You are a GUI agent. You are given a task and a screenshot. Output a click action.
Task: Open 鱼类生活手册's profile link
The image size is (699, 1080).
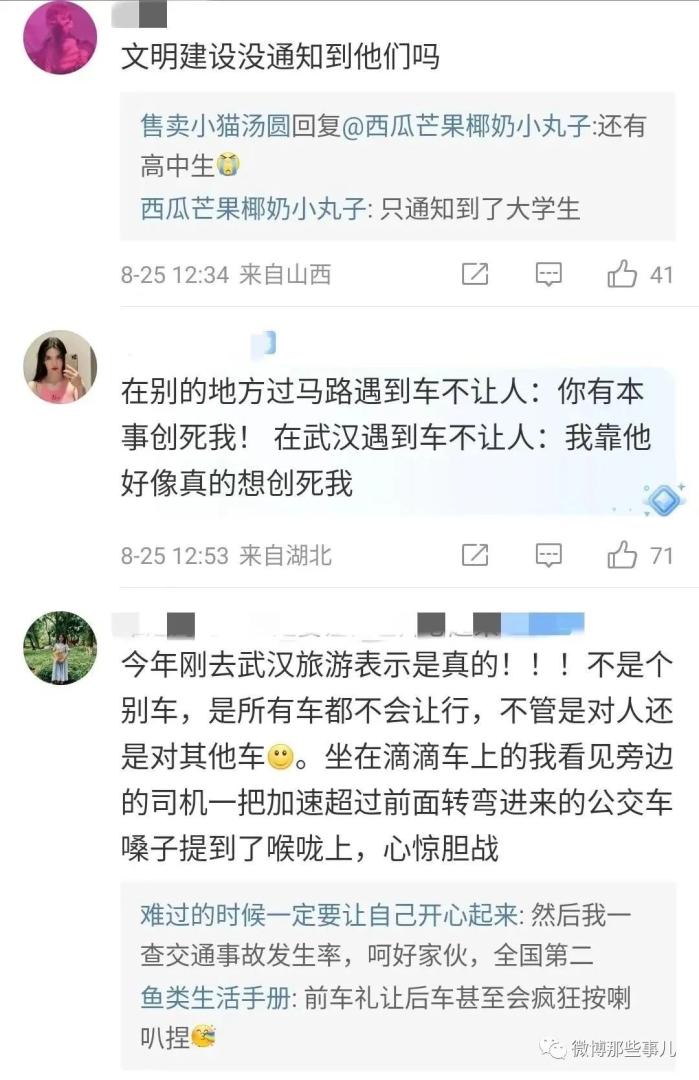click(215, 997)
